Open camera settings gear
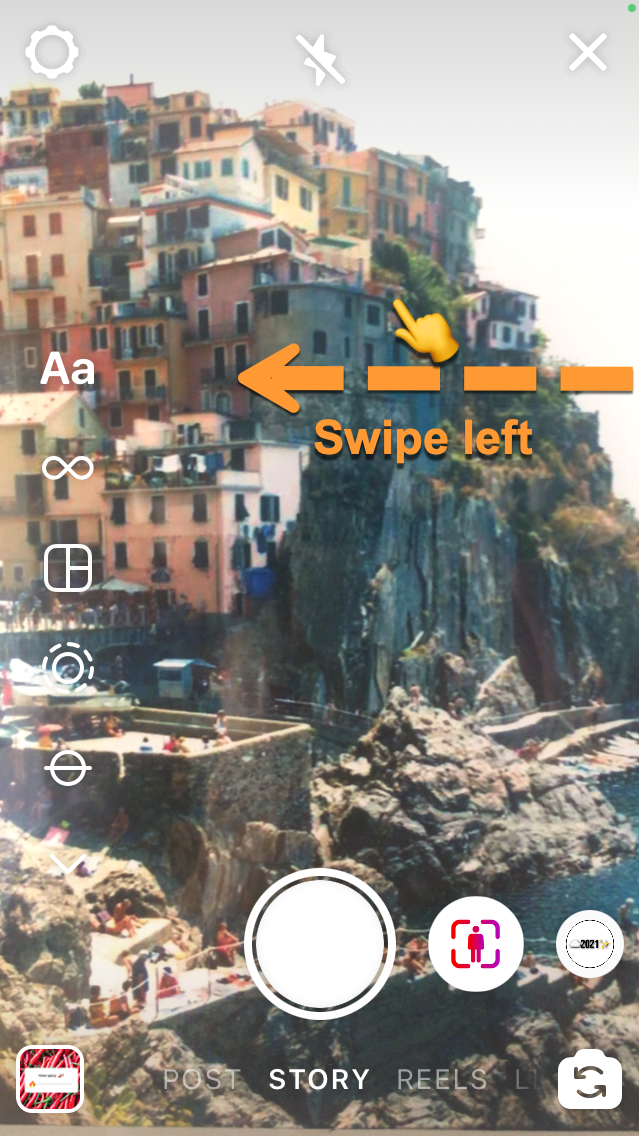The image size is (639, 1136). pos(52,53)
